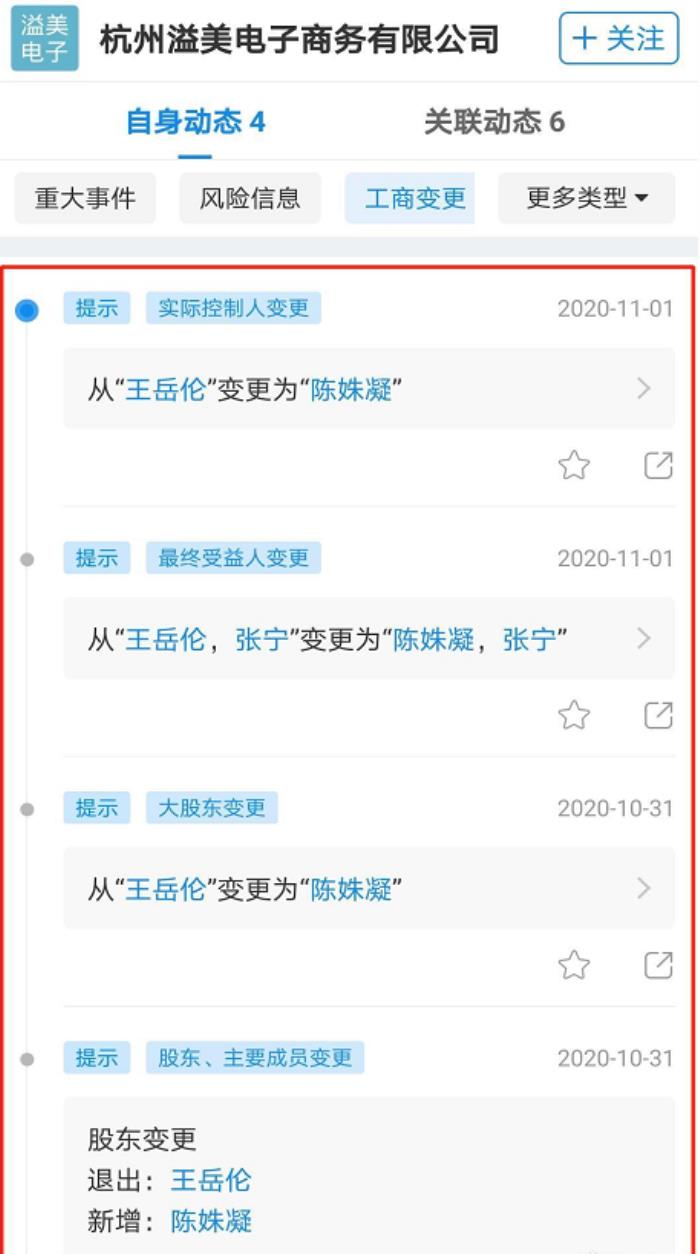This screenshot has width=700, height=1254.
Task: Share the 最终受益人变更 entry
Action: [x=658, y=715]
